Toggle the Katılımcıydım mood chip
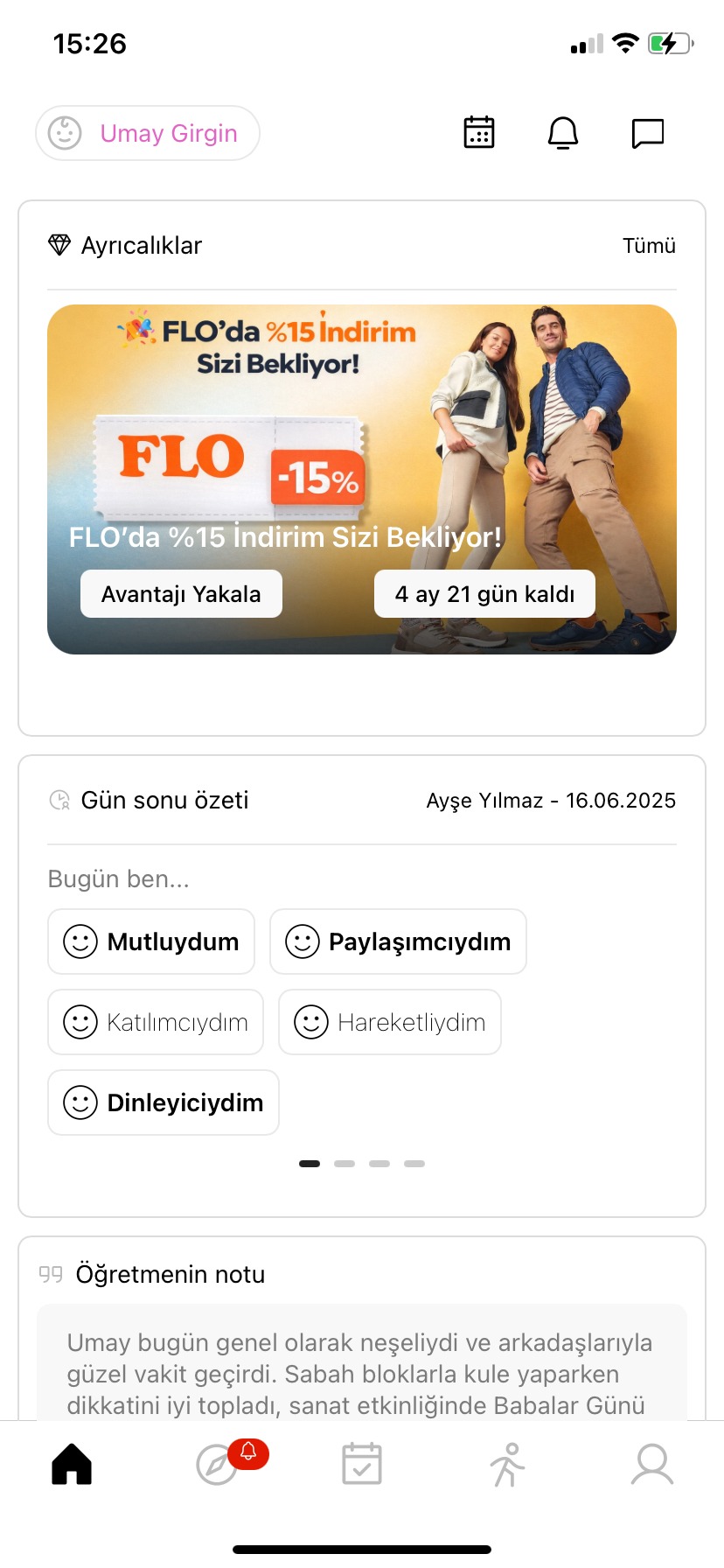 click(156, 1021)
